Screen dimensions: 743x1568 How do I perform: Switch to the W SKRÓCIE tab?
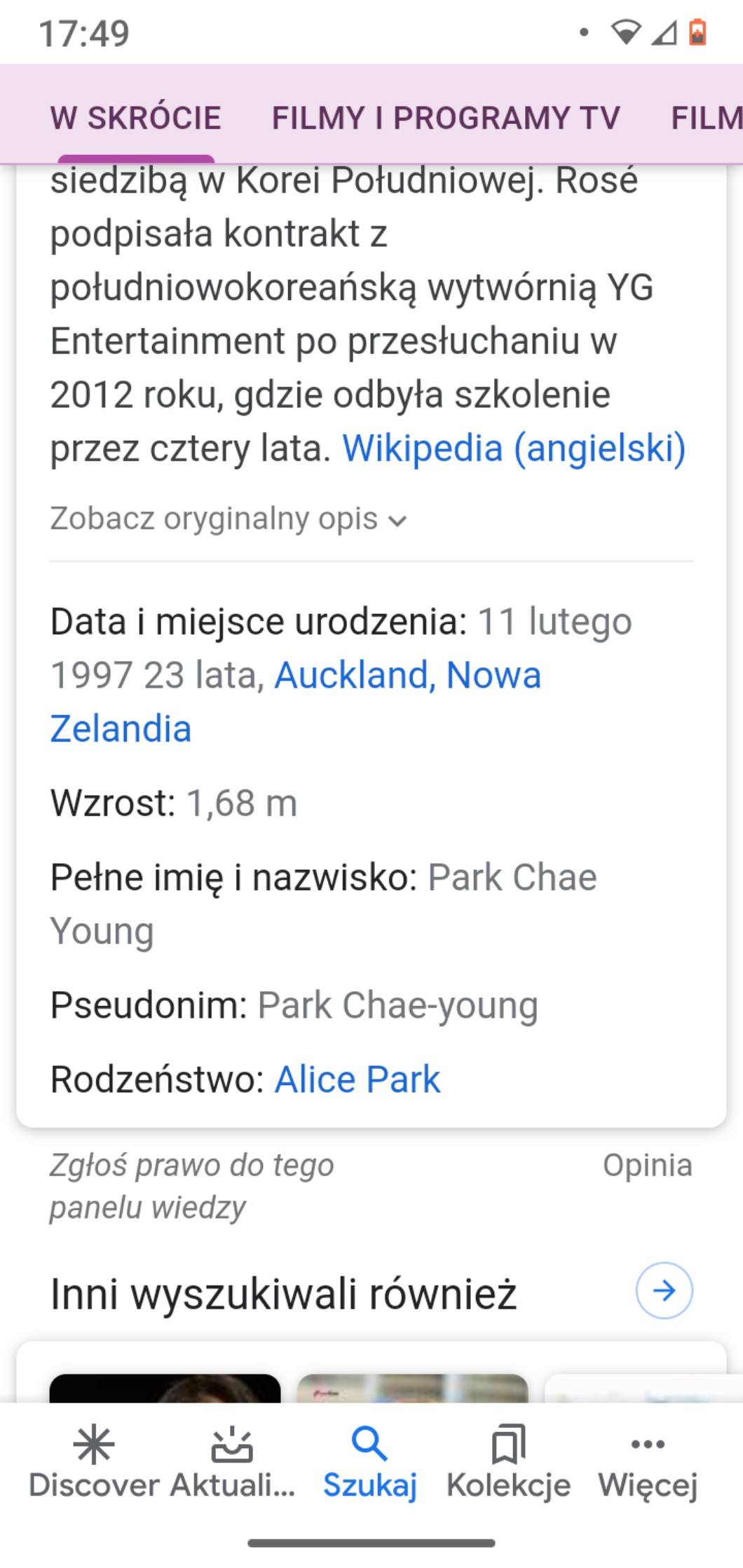tap(135, 118)
